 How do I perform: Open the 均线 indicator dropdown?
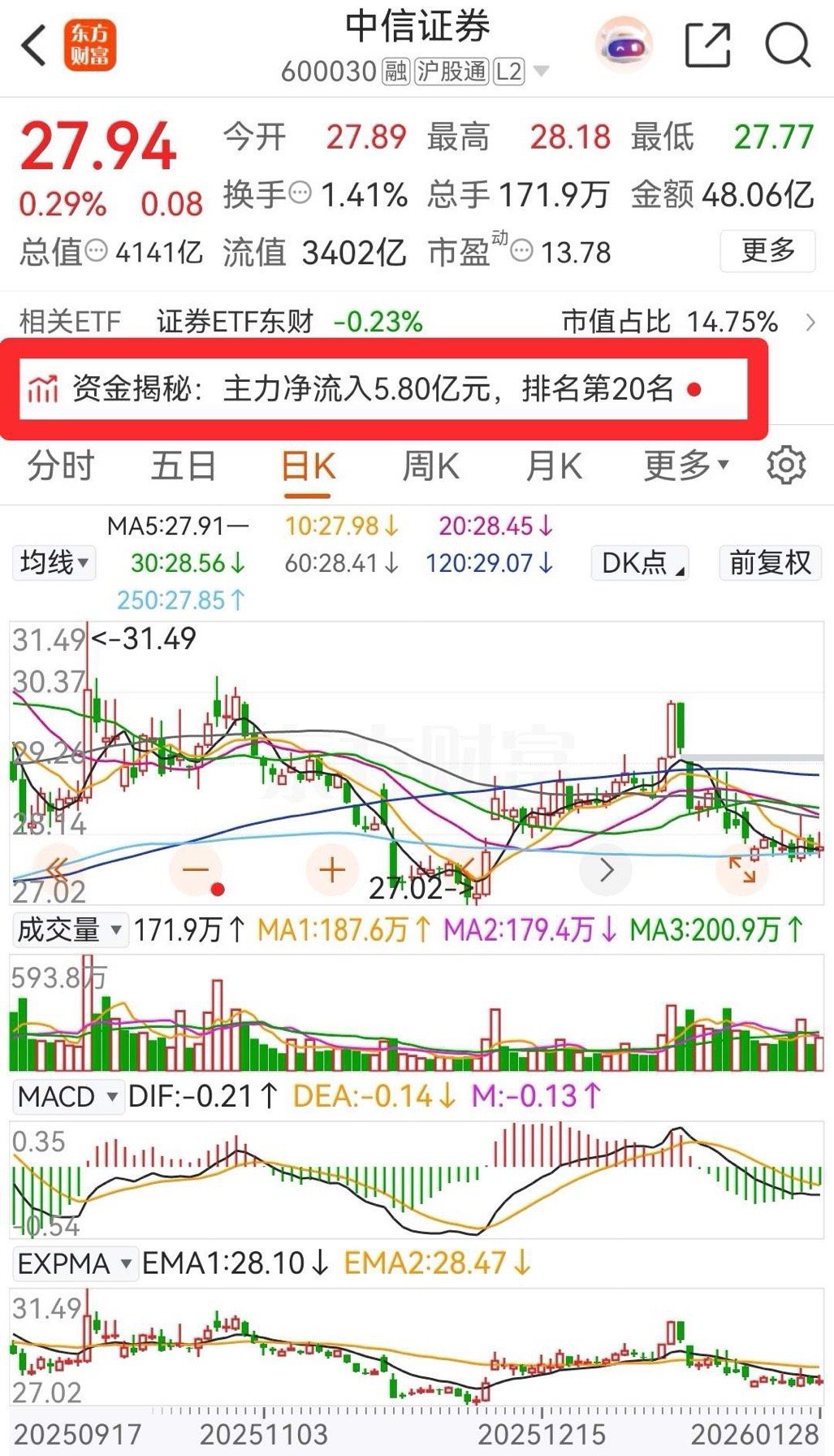51,562
